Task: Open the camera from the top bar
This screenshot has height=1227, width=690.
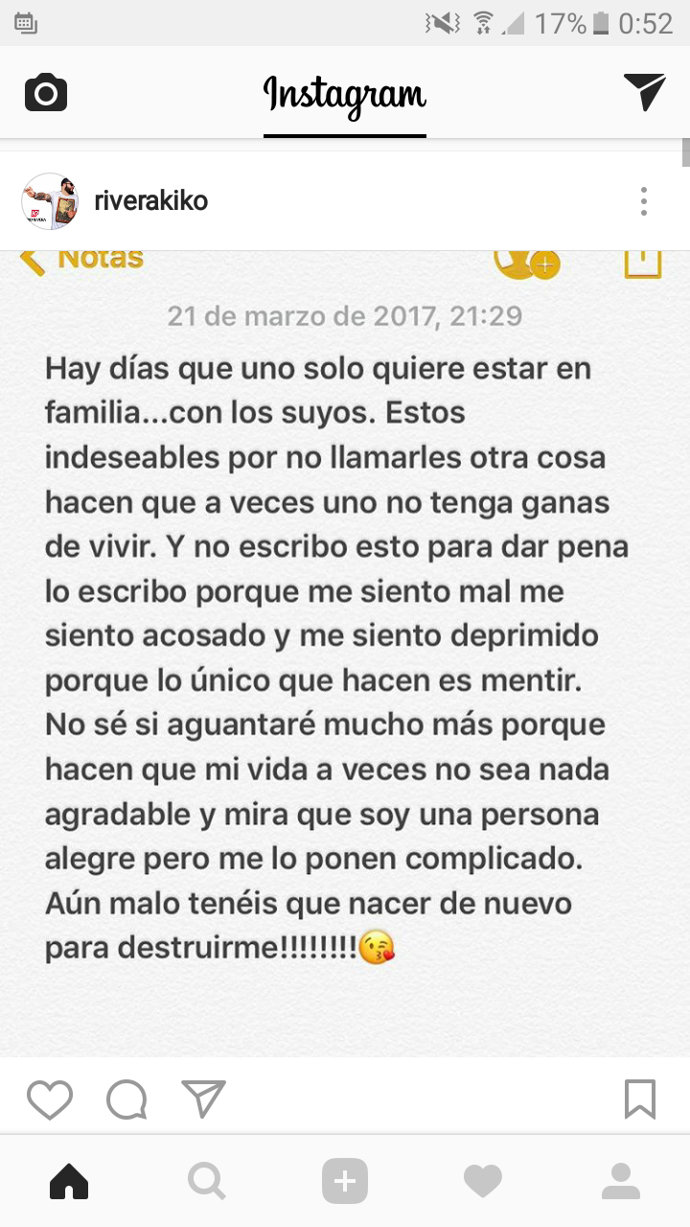Action: (x=46, y=94)
